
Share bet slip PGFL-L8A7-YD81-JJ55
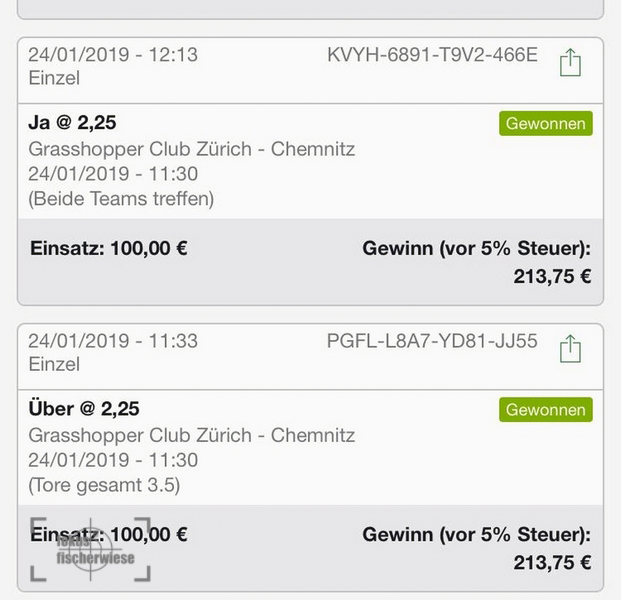pyautogui.click(x=570, y=349)
